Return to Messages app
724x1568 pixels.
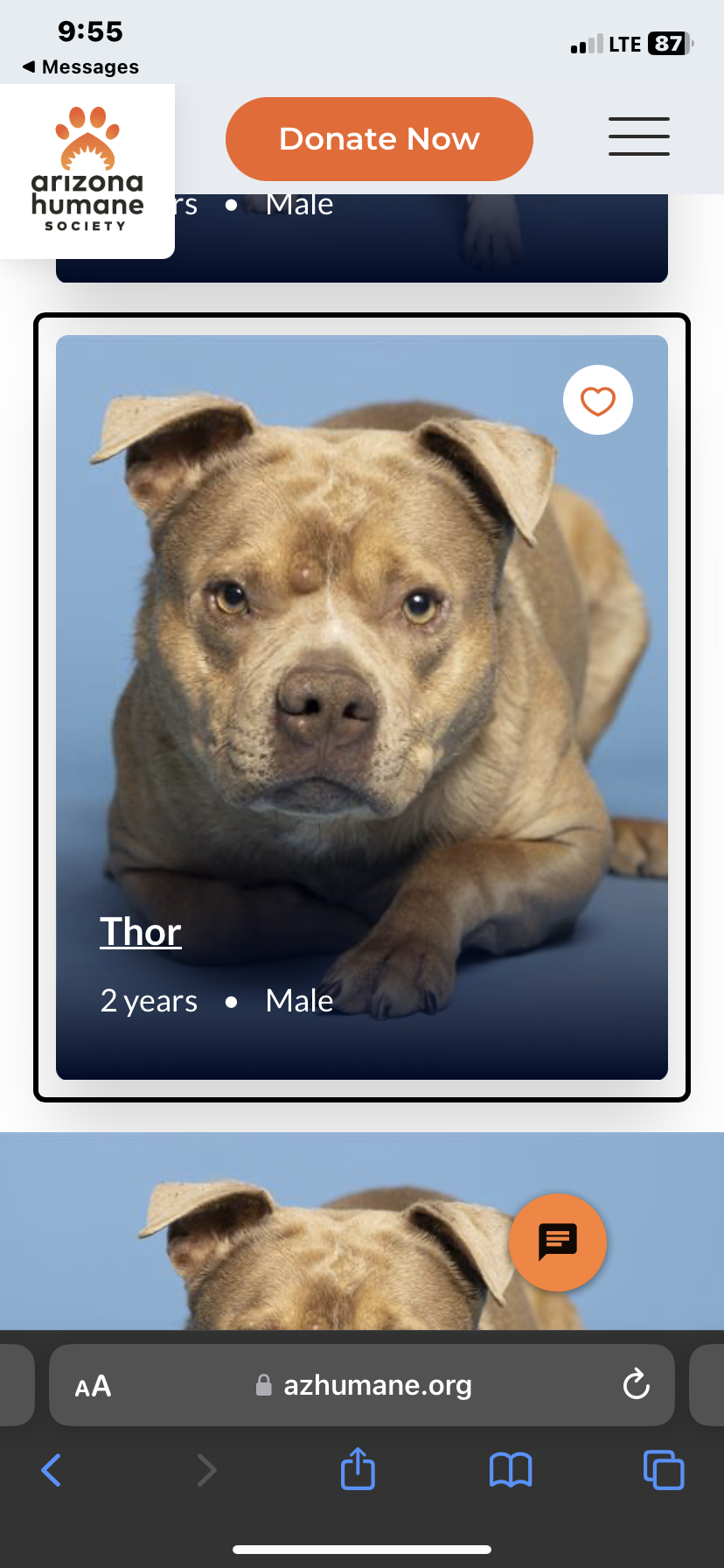point(80,66)
